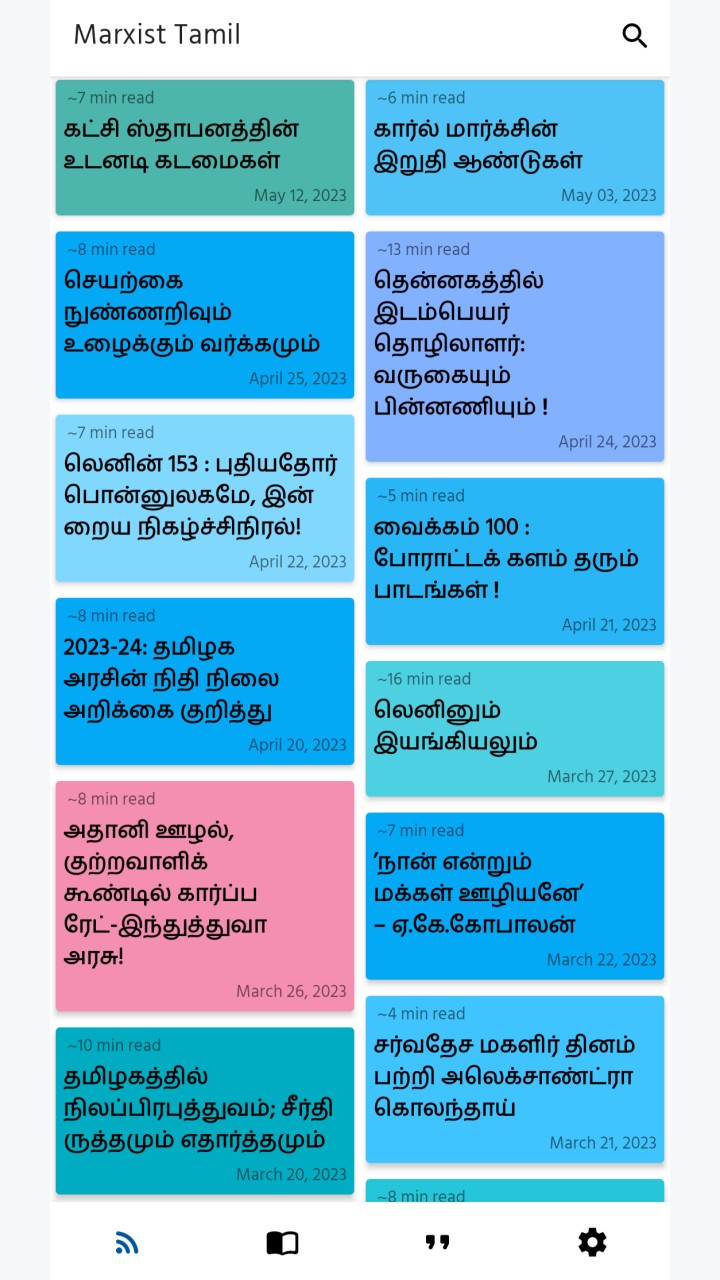Image resolution: width=720 pixels, height=1280 pixels.
Task: Open the search icon in the app bar
Action: tap(635, 36)
